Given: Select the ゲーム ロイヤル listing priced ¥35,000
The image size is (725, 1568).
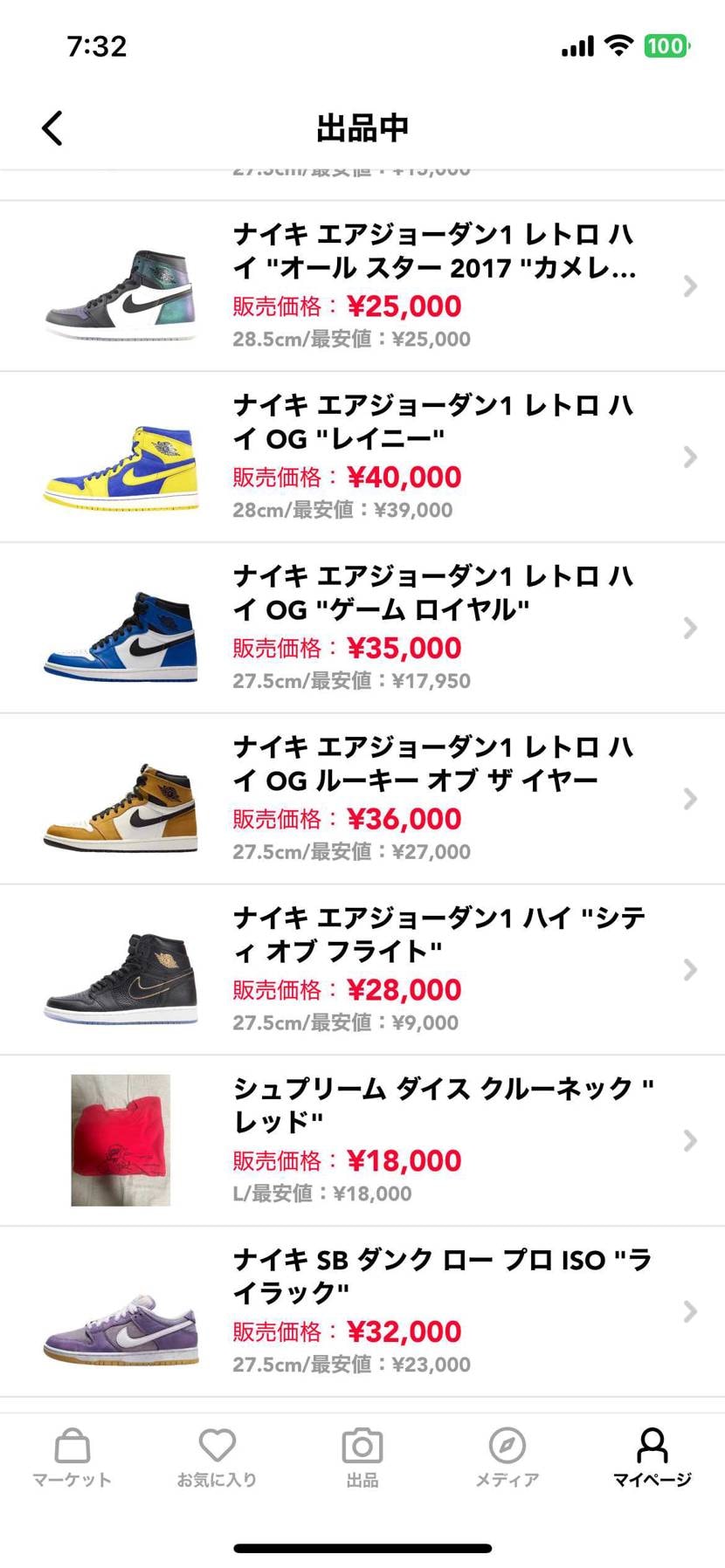Looking at the screenshot, I should tap(362, 629).
